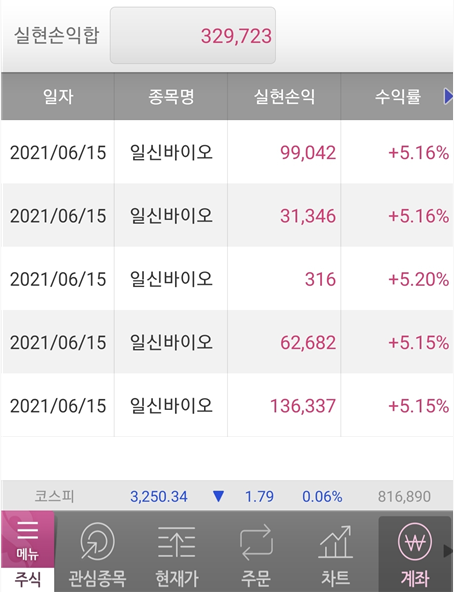Tap the blue arrow beside 수익률 header
The height and width of the screenshot is (593, 454).
[448, 96]
